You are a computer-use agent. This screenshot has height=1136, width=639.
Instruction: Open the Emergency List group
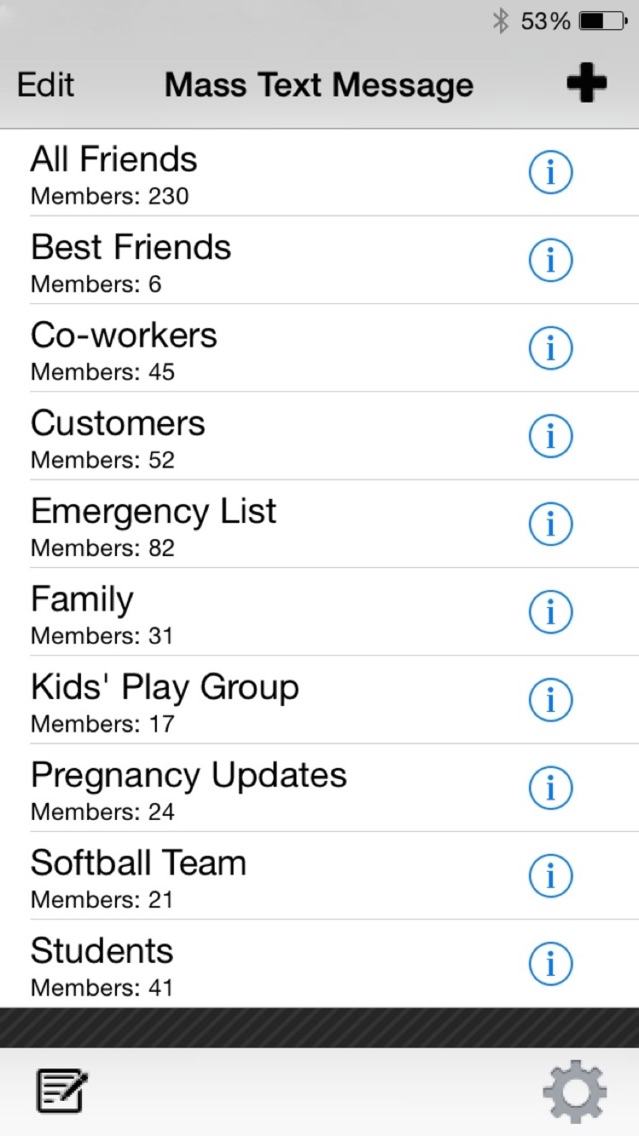[x=320, y=524]
